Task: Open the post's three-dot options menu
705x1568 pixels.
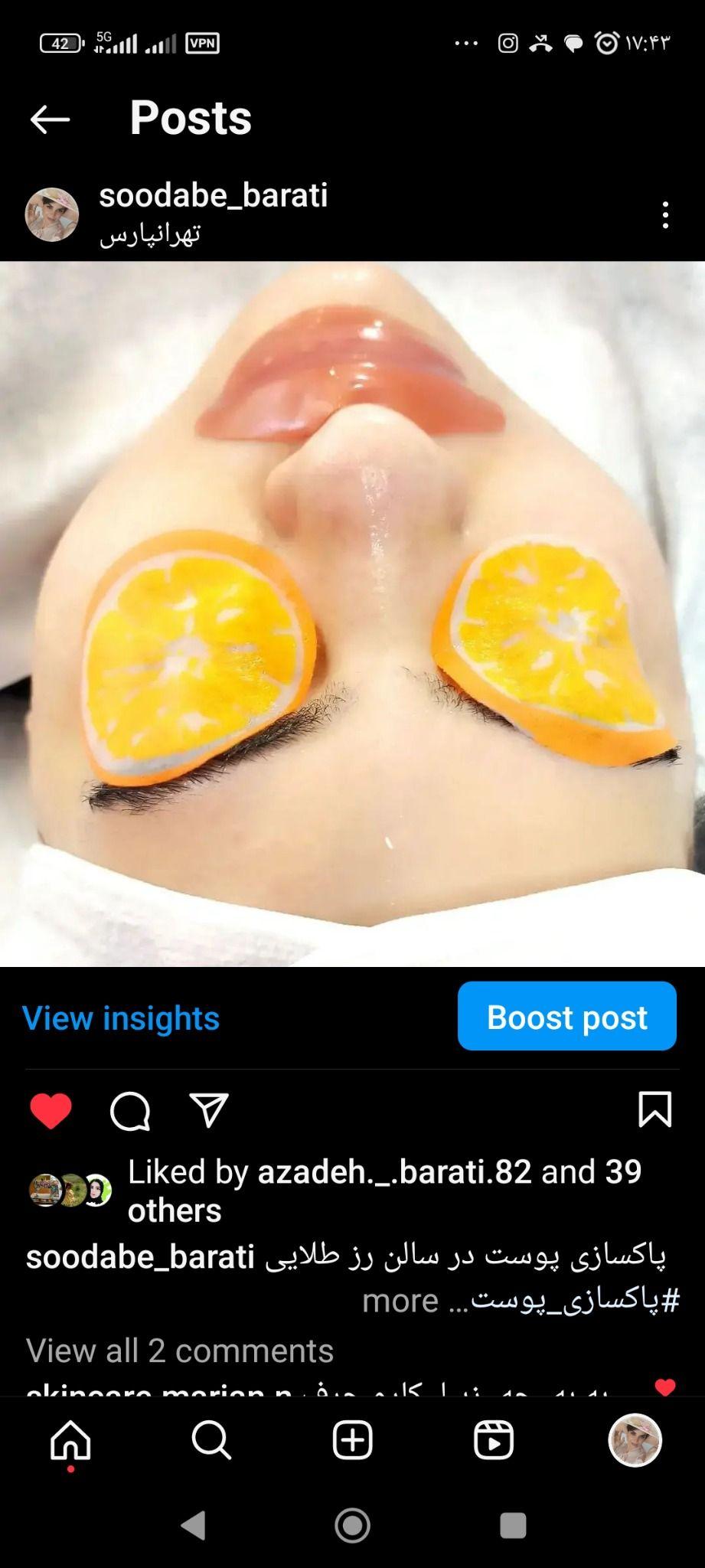Action: [x=665, y=215]
